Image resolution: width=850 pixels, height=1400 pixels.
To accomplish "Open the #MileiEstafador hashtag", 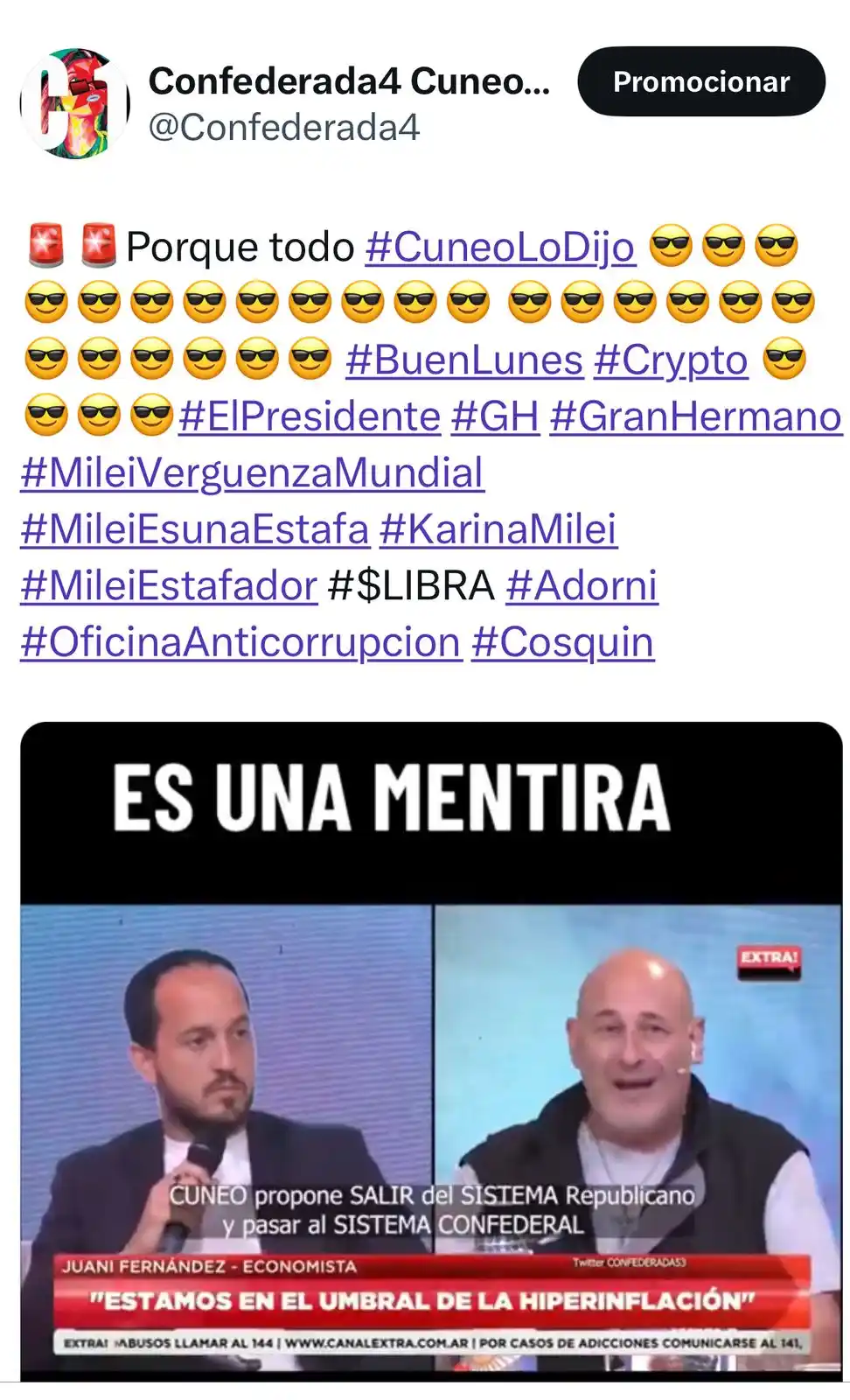I will click(x=169, y=585).
